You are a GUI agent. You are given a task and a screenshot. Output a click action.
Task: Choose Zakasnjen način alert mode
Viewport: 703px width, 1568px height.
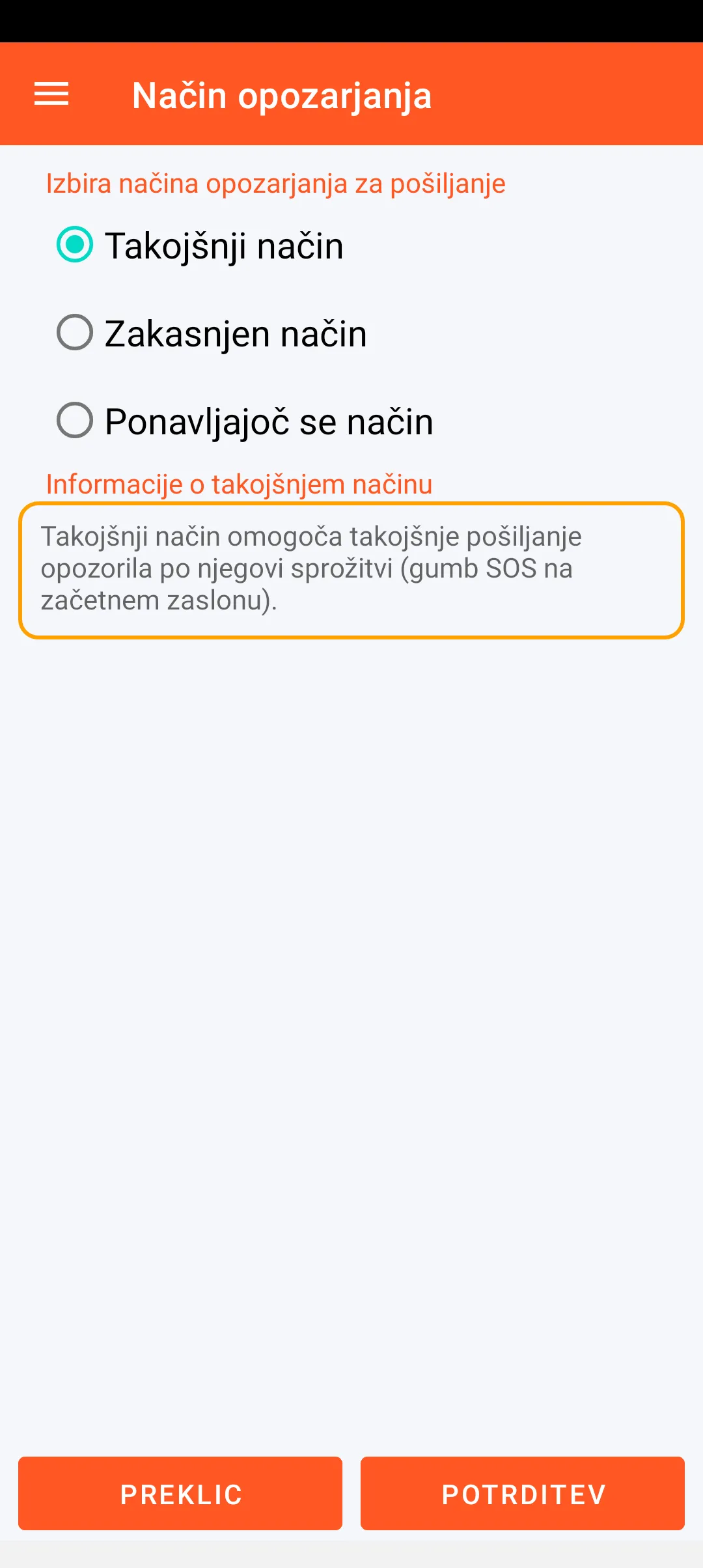tap(75, 333)
